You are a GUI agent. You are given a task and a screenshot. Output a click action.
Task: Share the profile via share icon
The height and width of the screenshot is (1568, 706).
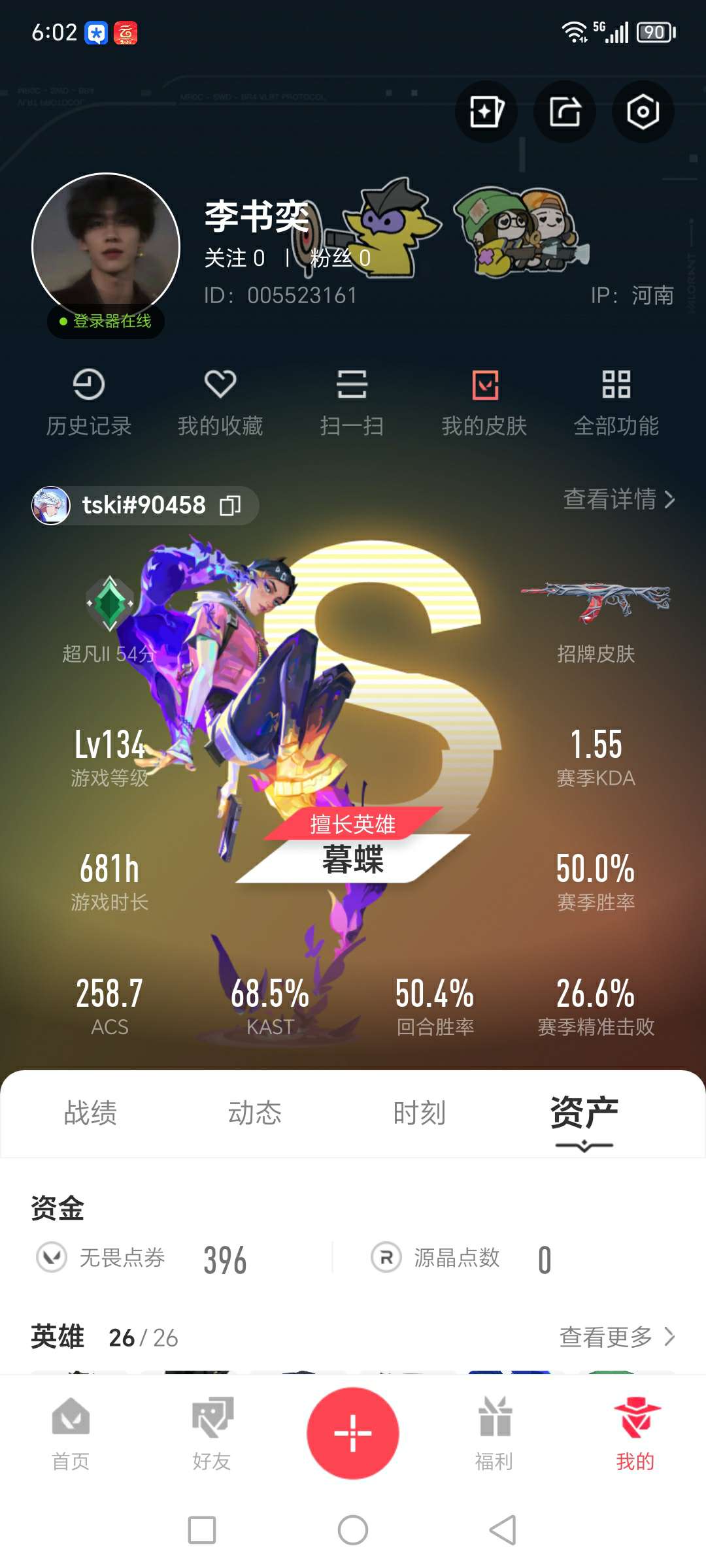pyautogui.click(x=565, y=112)
